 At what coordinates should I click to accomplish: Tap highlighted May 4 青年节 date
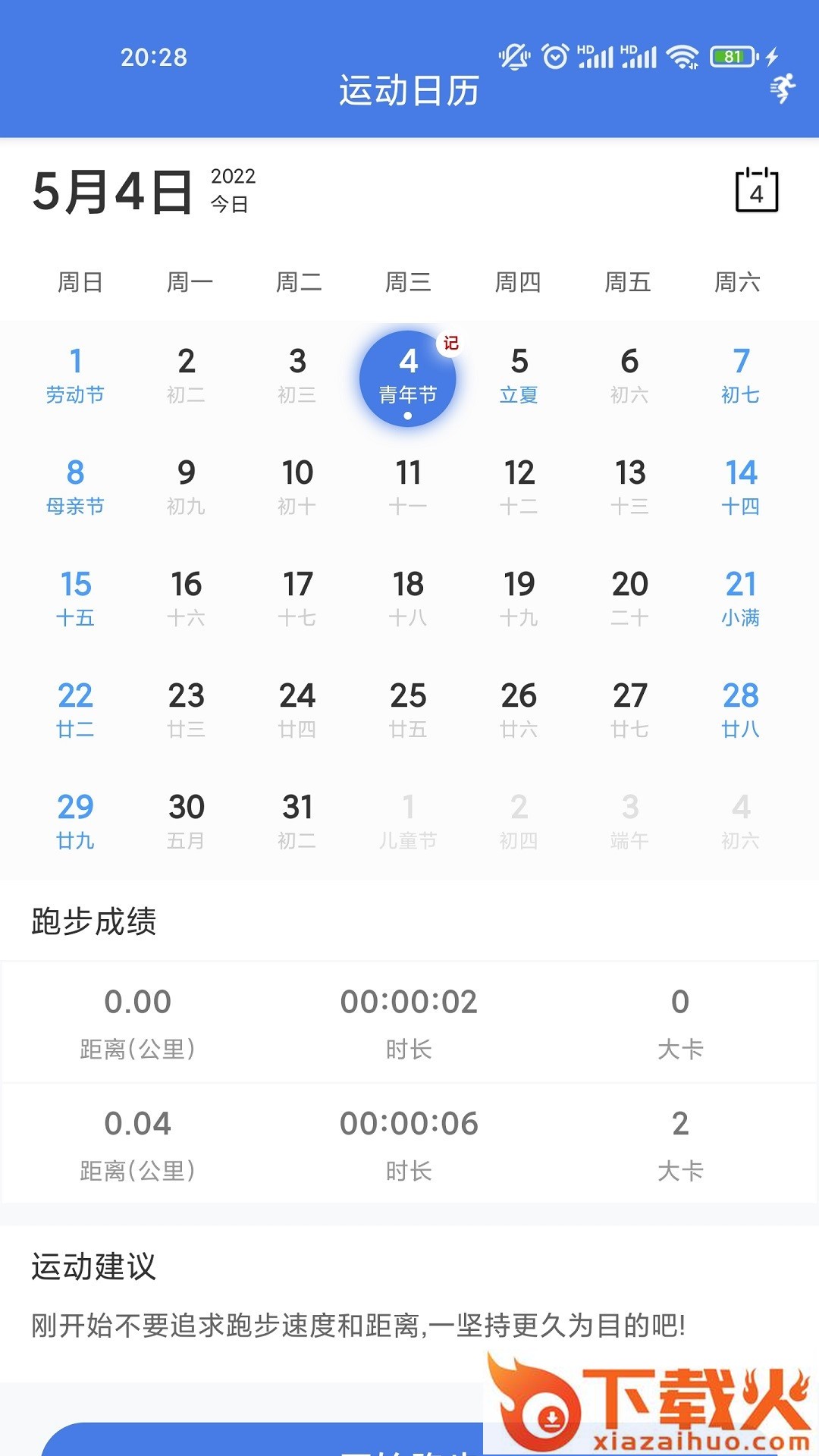tap(408, 378)
